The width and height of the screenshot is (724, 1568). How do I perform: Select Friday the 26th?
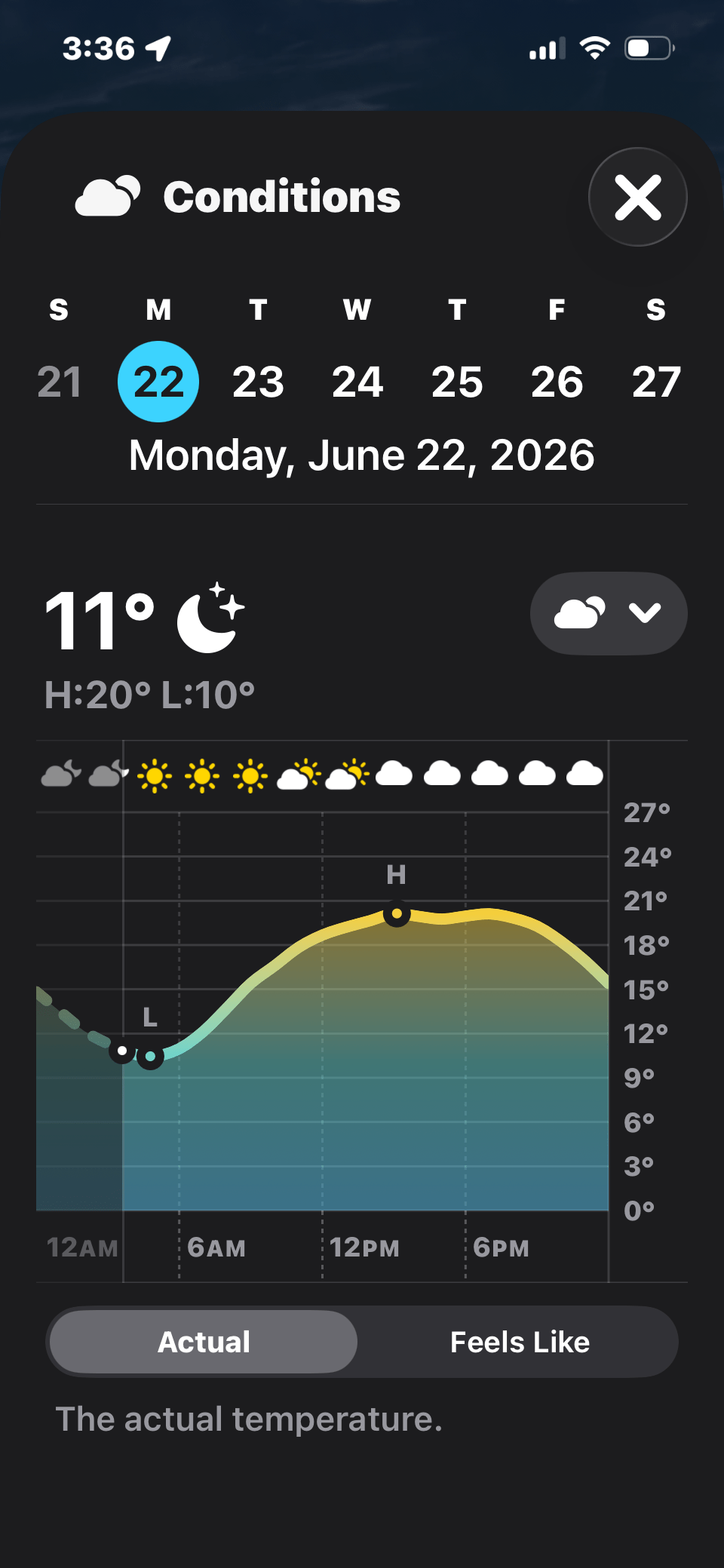point(557,382)
